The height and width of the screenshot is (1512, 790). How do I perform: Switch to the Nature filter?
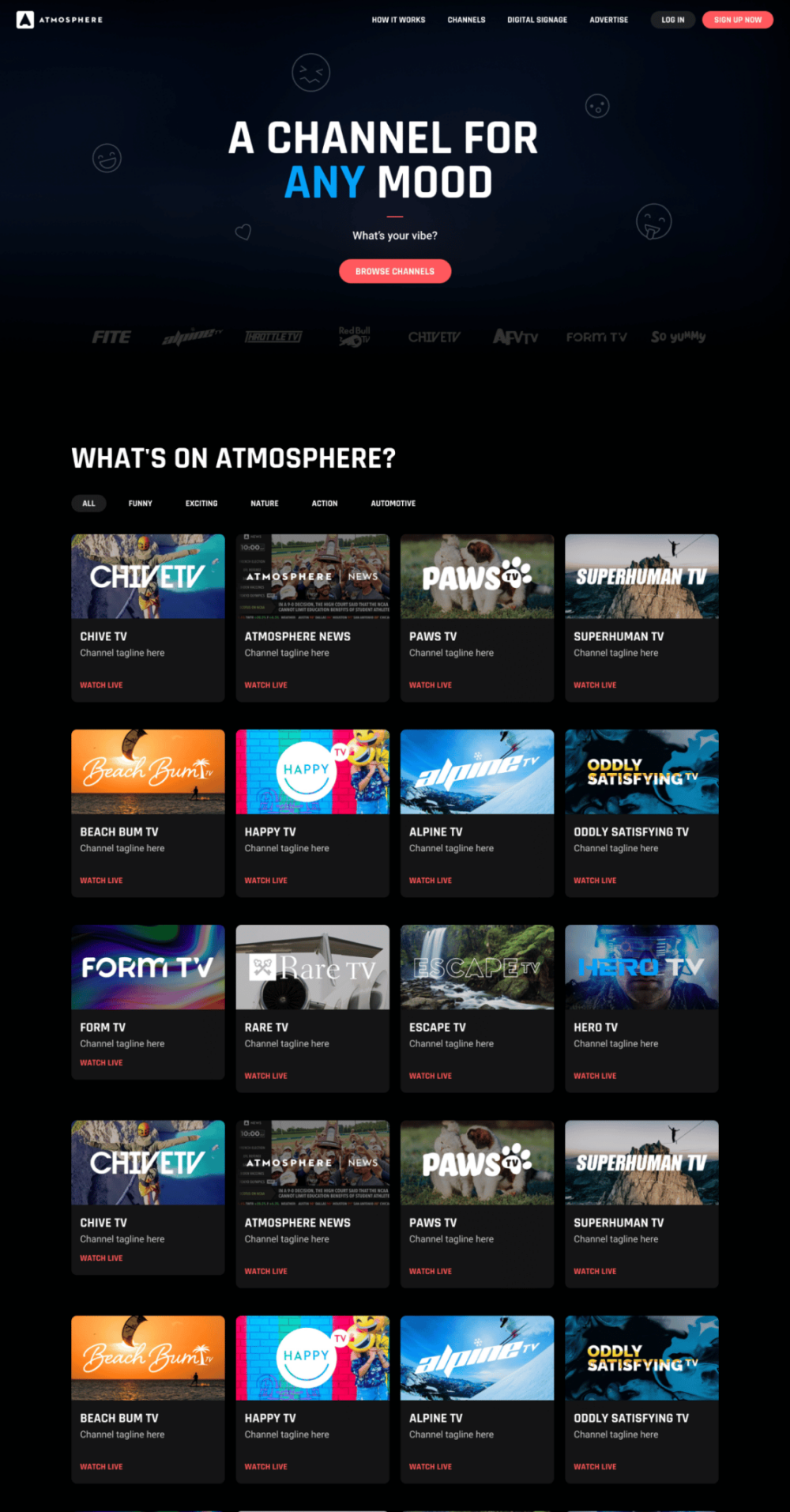265,503
